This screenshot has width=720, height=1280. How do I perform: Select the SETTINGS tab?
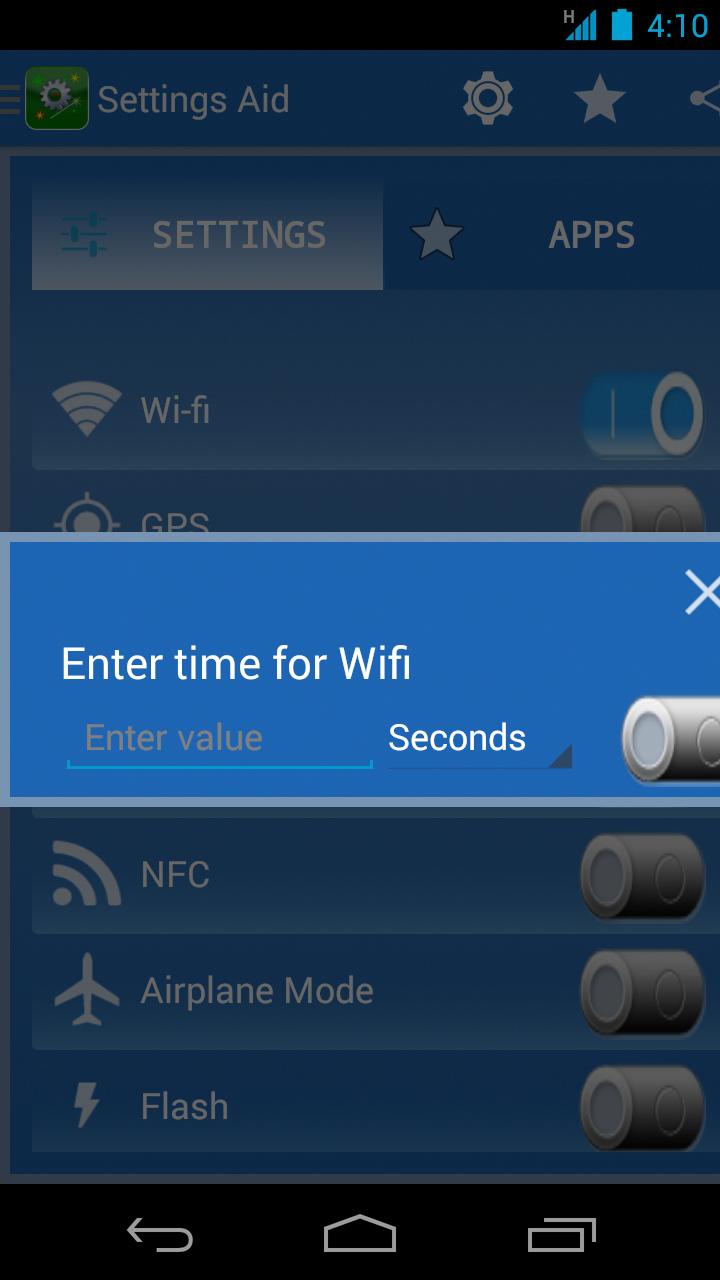(x=208, y=236)
